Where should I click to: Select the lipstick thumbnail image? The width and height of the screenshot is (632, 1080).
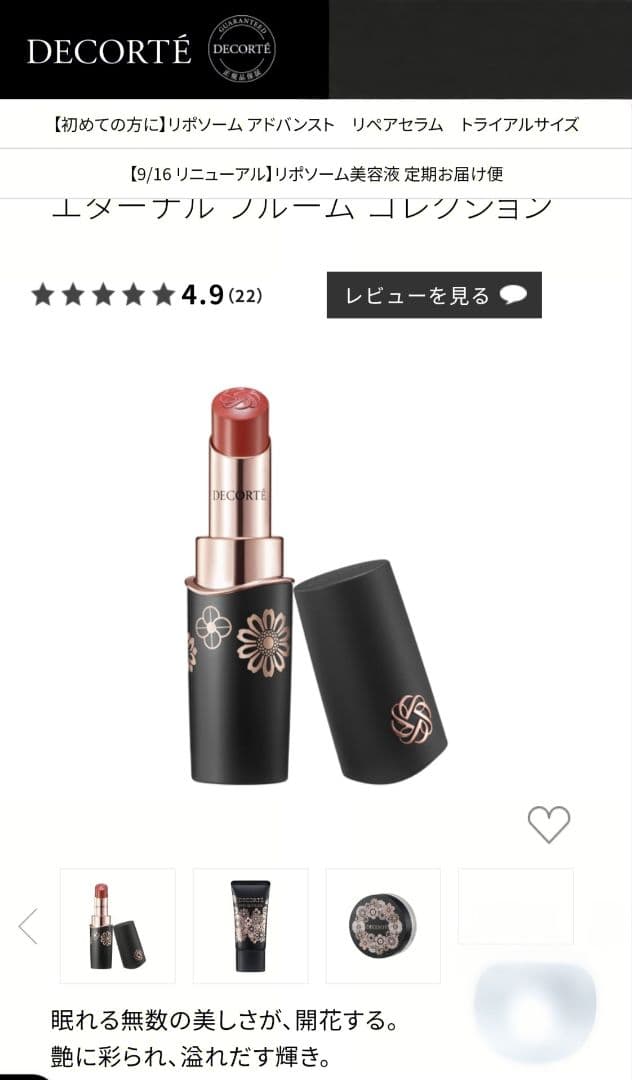pos(117,925)
